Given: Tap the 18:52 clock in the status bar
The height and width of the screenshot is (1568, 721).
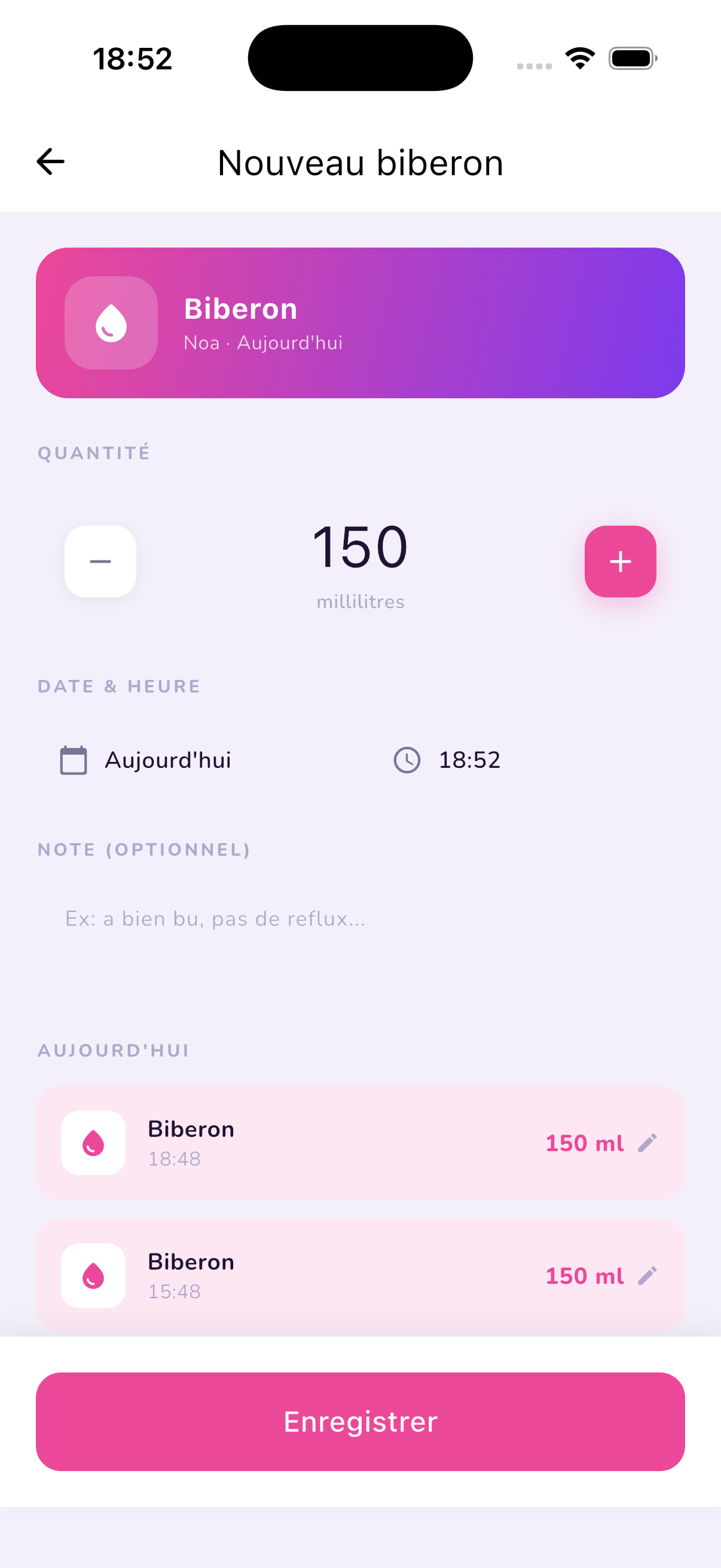Looking at the screenshot, I should [x=132, y=58].
